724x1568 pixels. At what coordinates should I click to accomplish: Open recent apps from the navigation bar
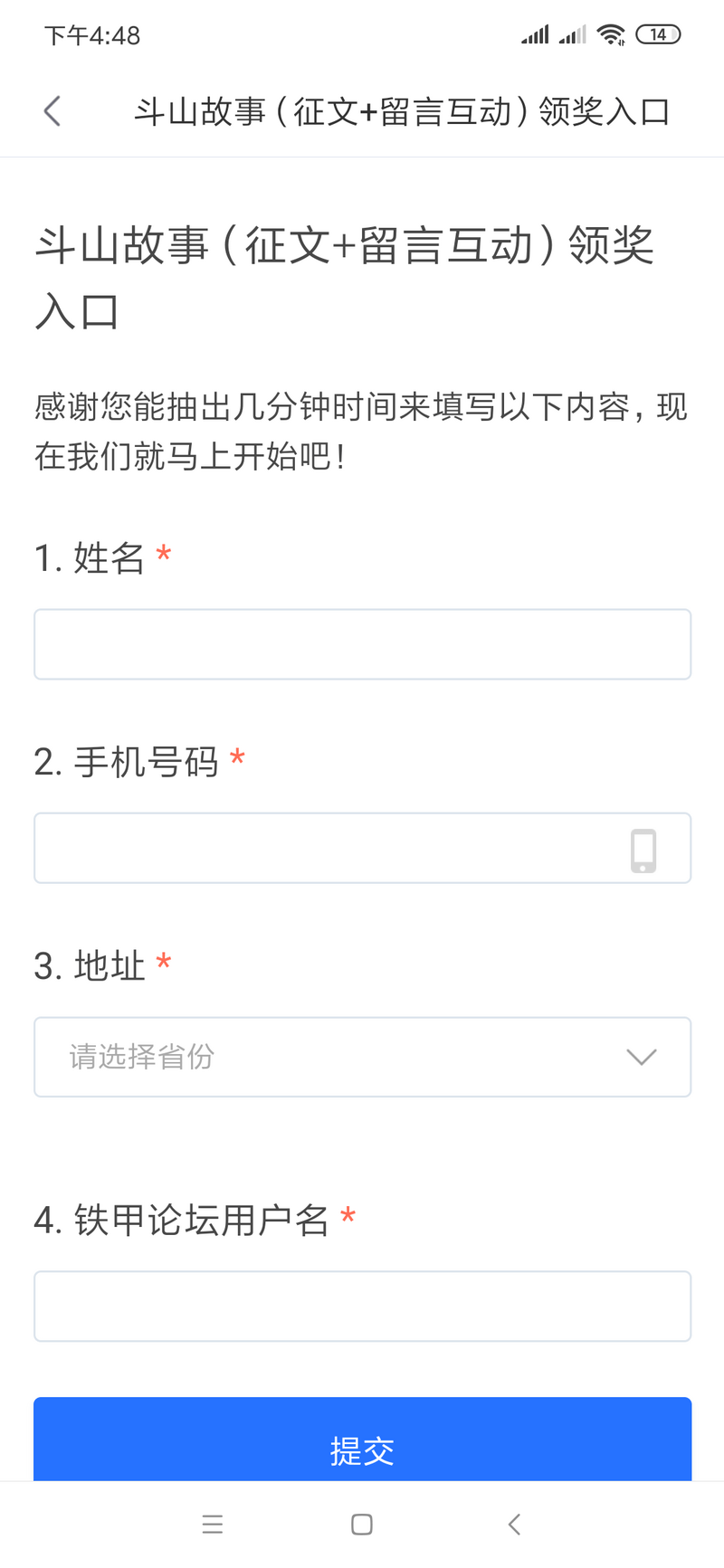point(213,1525)
